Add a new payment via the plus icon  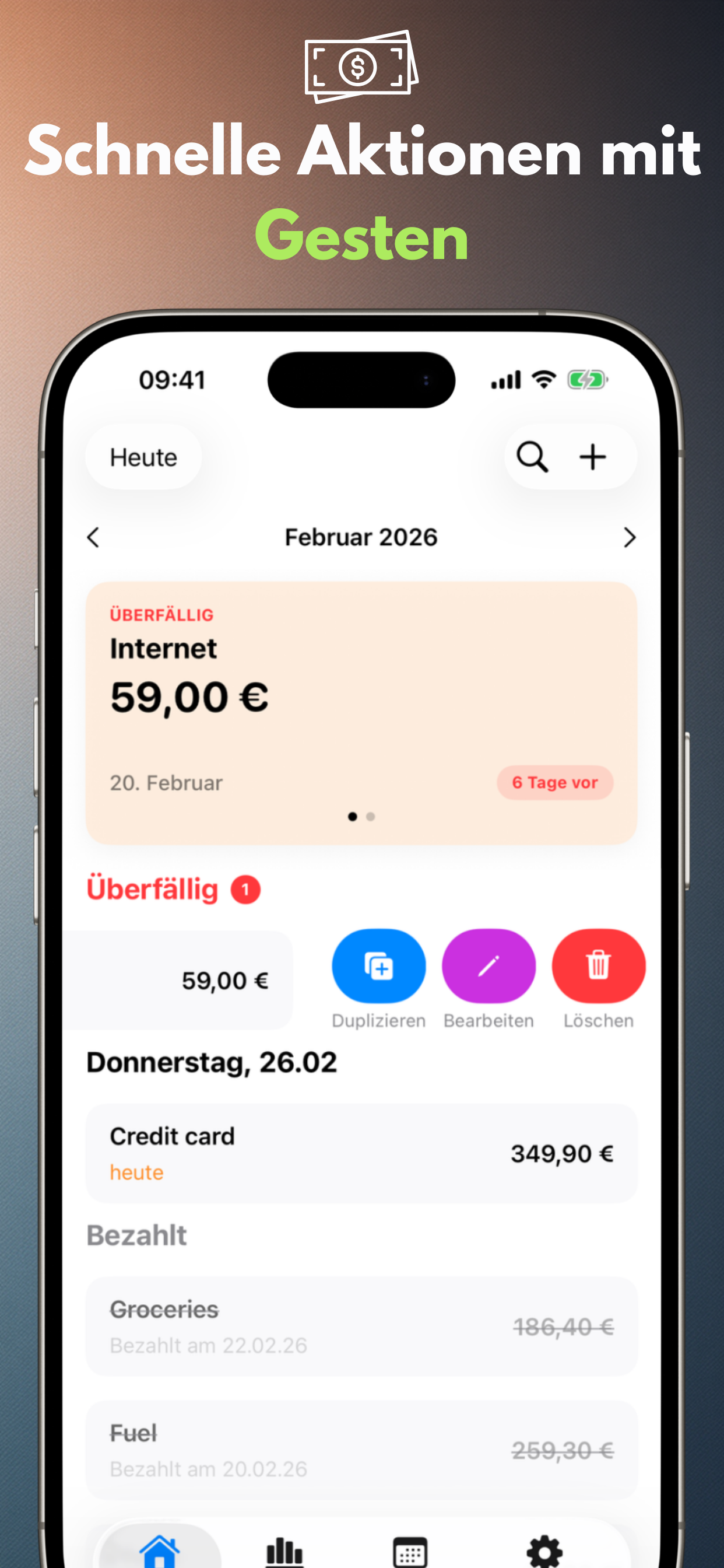(x=593, y=457)
